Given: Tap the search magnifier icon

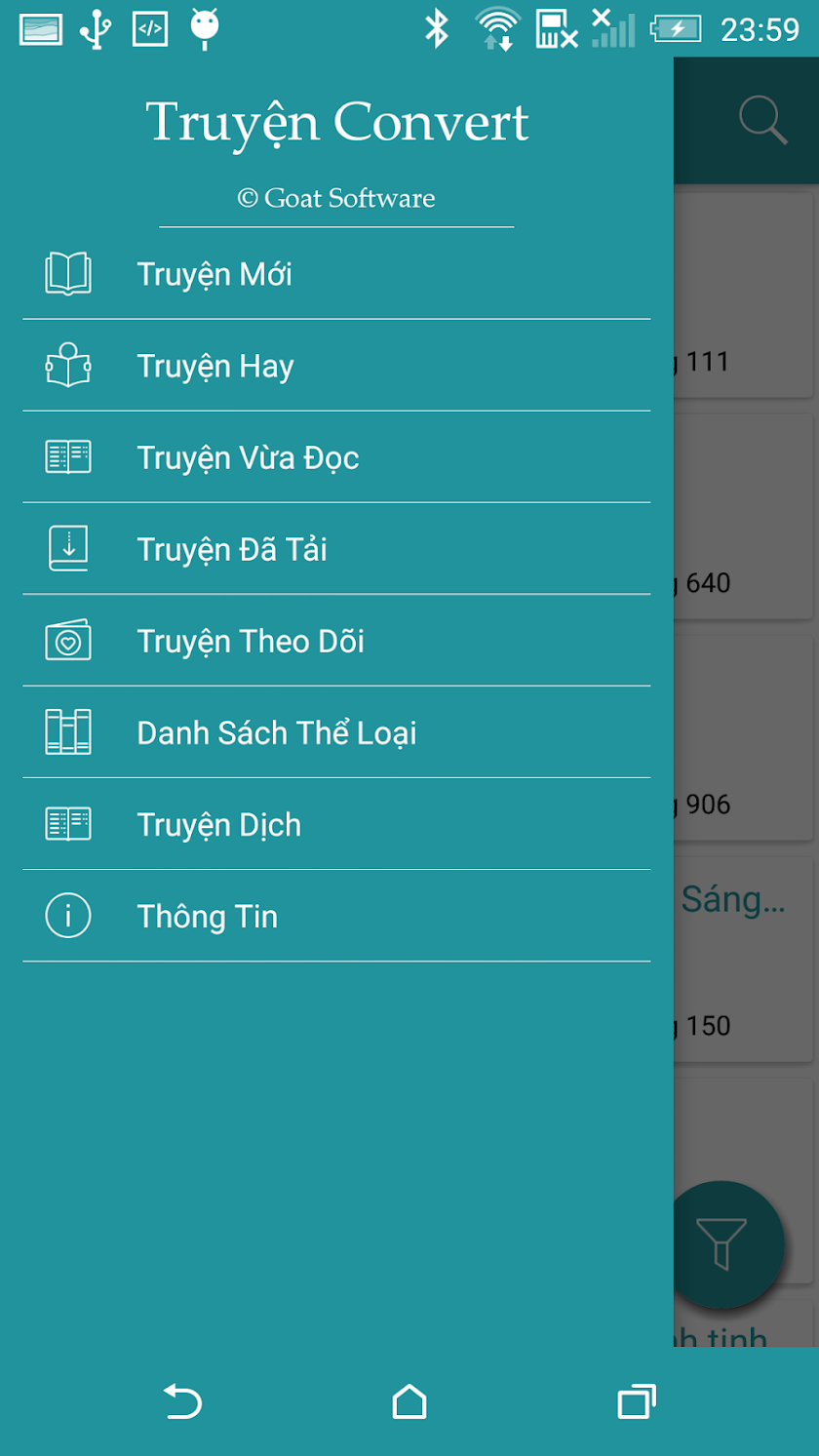Looking at the screenshot, I should [x=762, y=121].
